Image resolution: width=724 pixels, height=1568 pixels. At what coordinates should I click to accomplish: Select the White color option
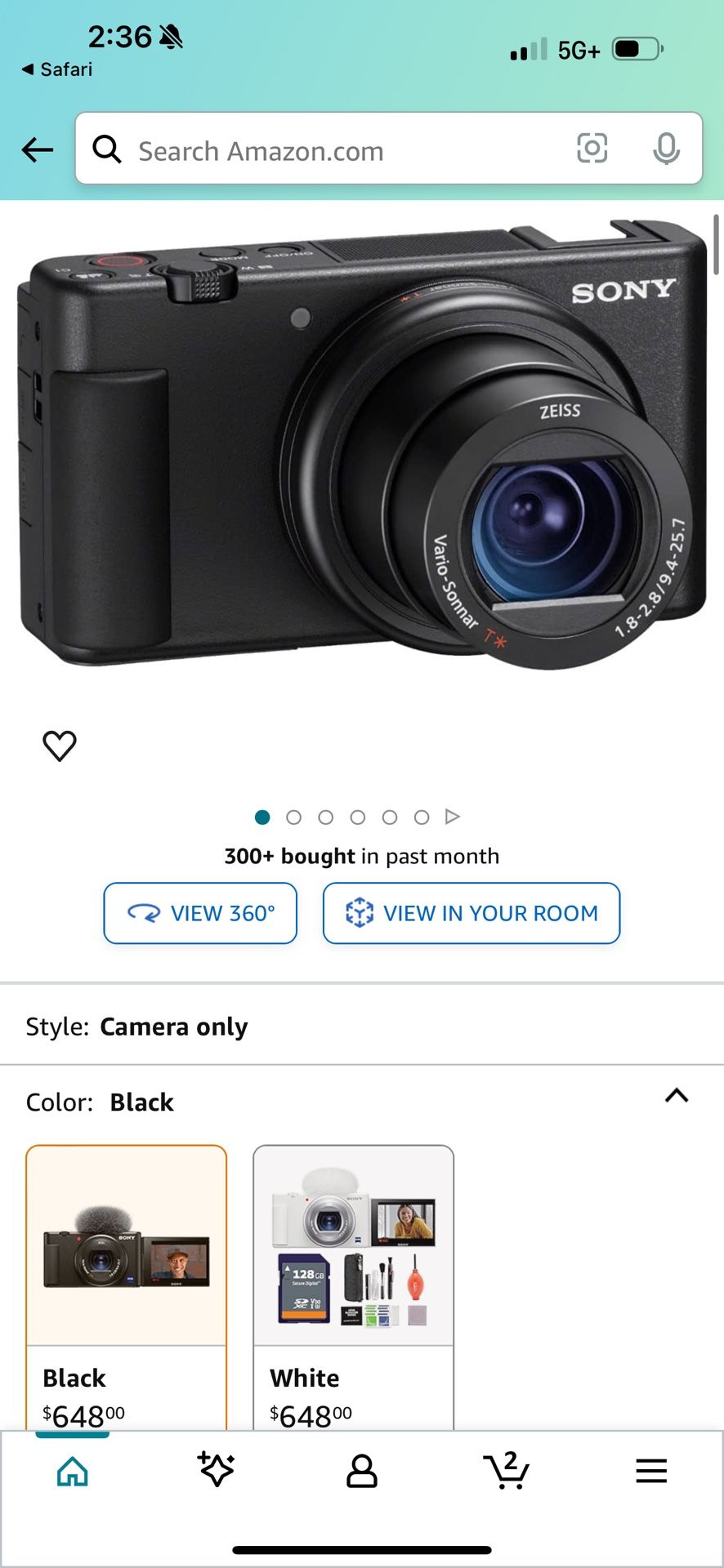(353, 1286)
